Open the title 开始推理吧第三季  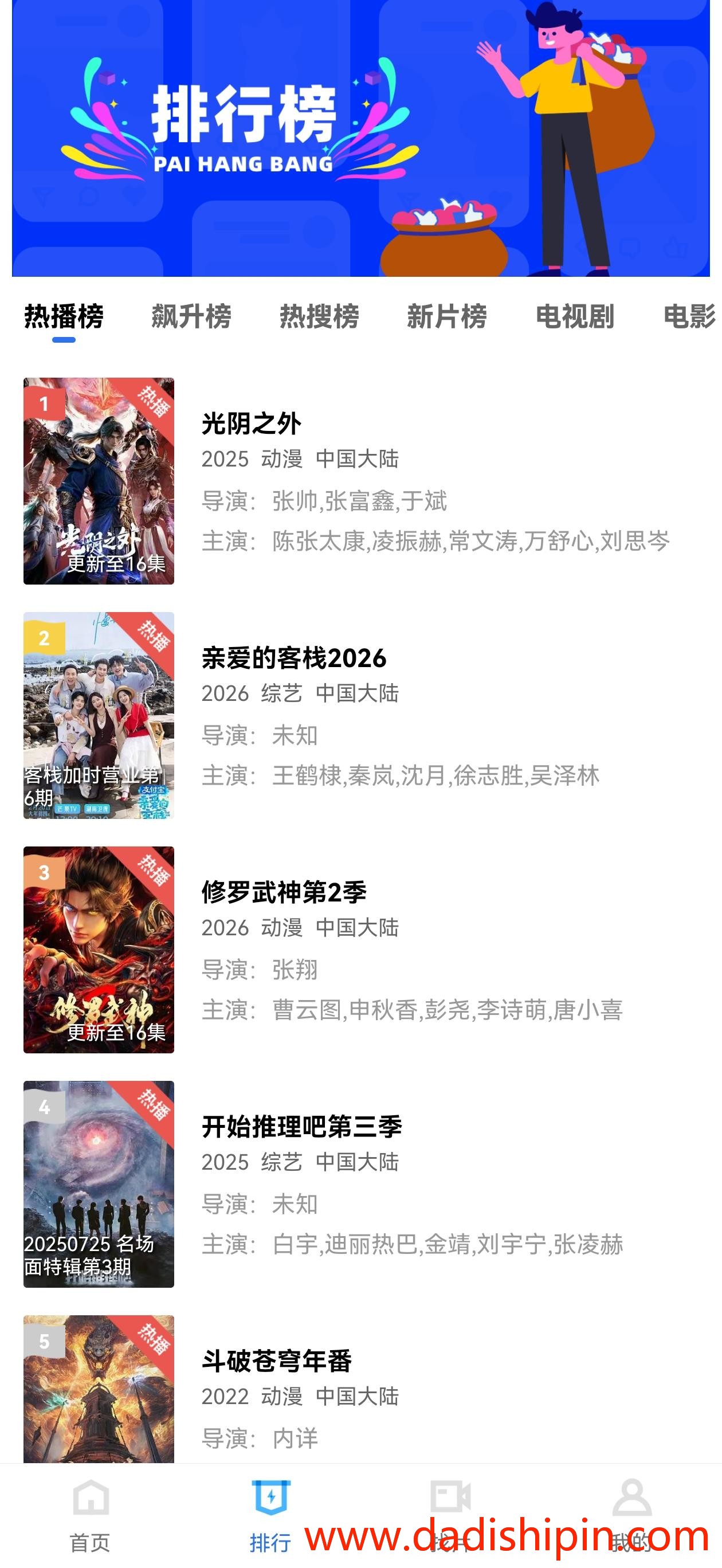(x=303, y=1125)
